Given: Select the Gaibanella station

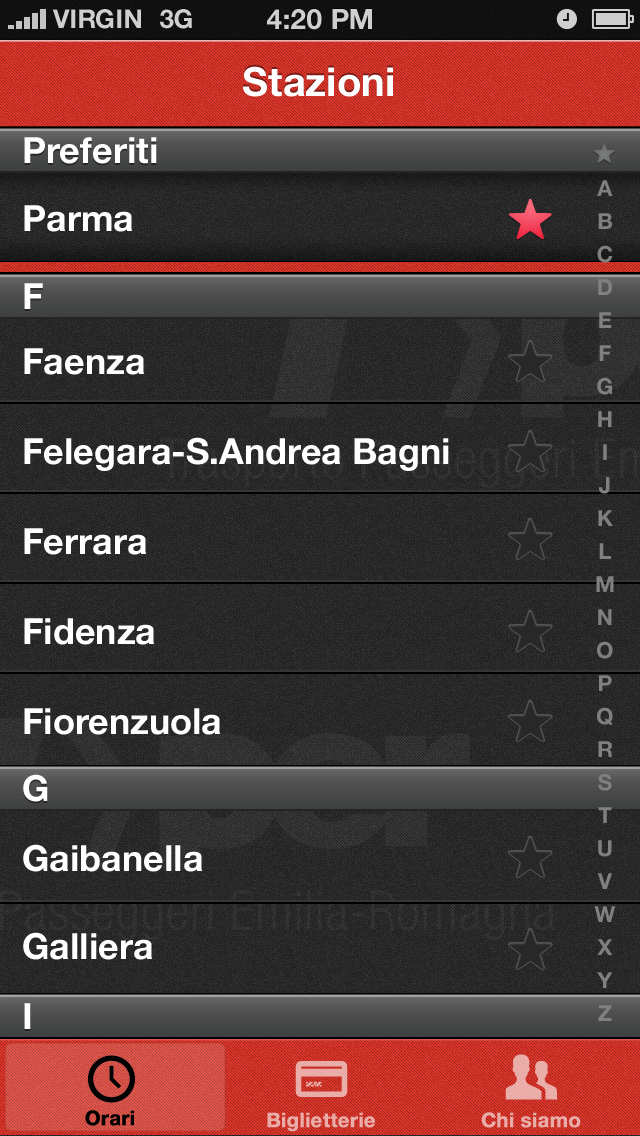Looking at the screenshot, I should 320,857.
